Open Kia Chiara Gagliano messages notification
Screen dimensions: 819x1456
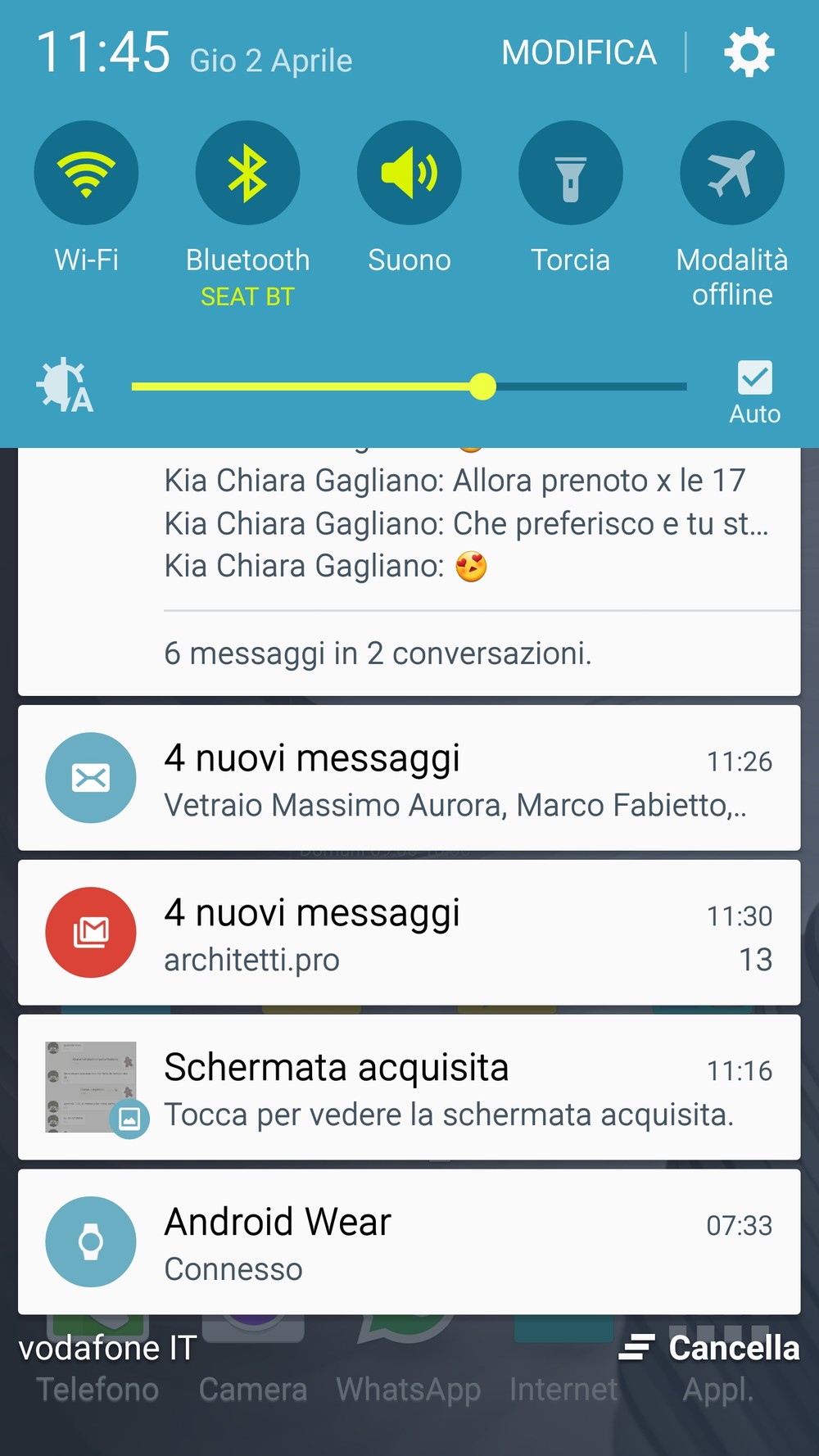click(x=409, y=572)
